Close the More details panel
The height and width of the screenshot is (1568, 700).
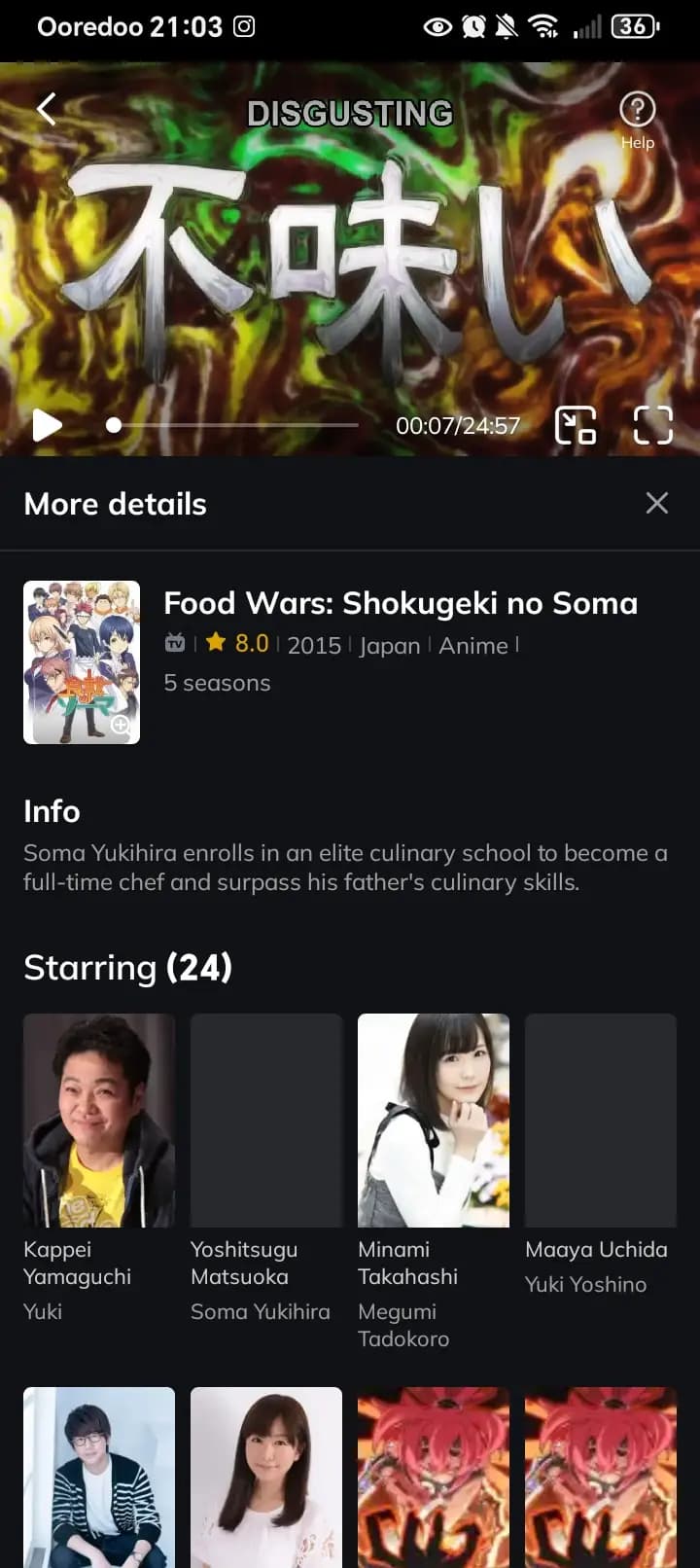coord(656,503)
